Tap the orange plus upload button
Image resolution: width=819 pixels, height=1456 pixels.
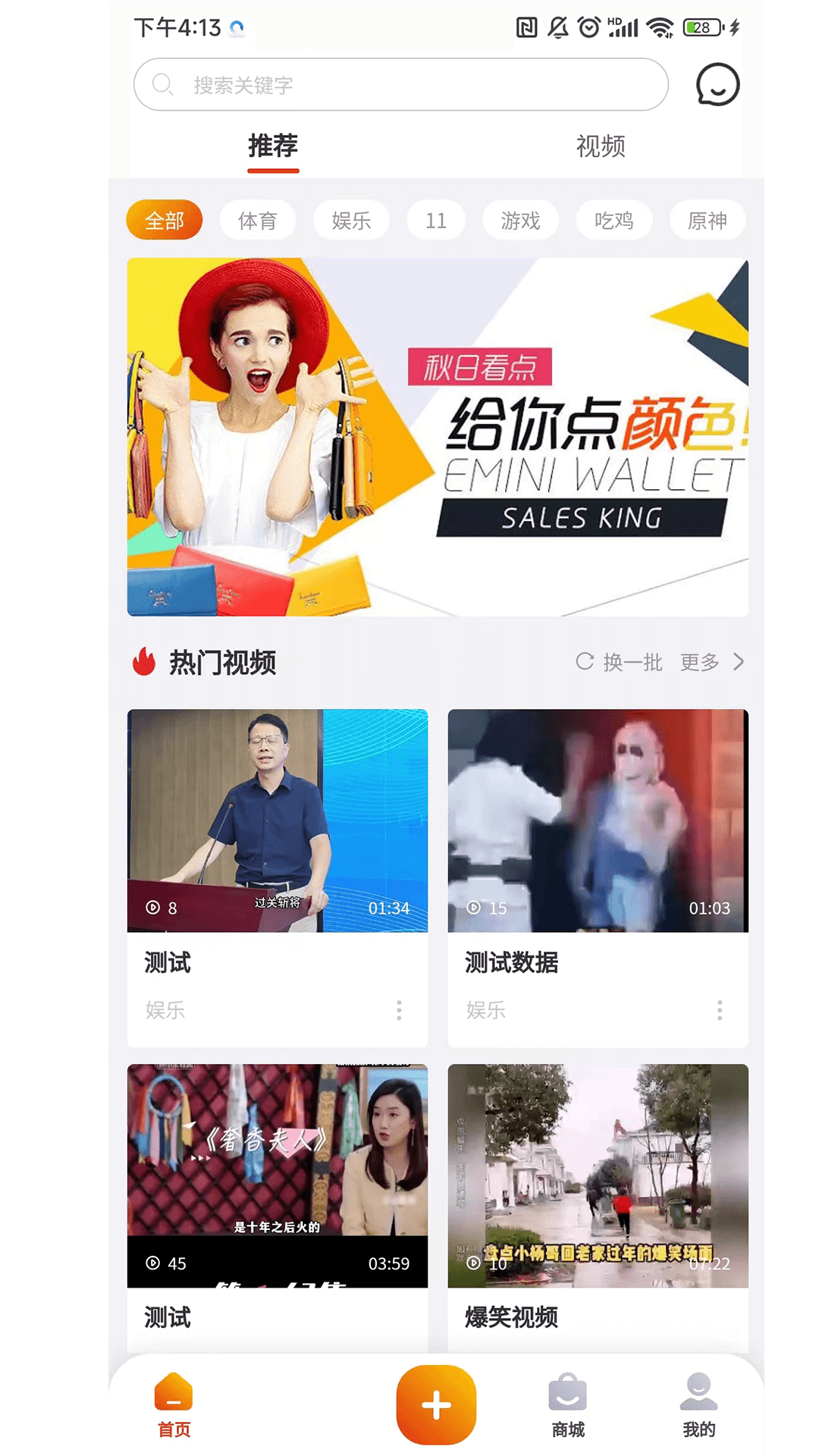(x=435, y=1404)
